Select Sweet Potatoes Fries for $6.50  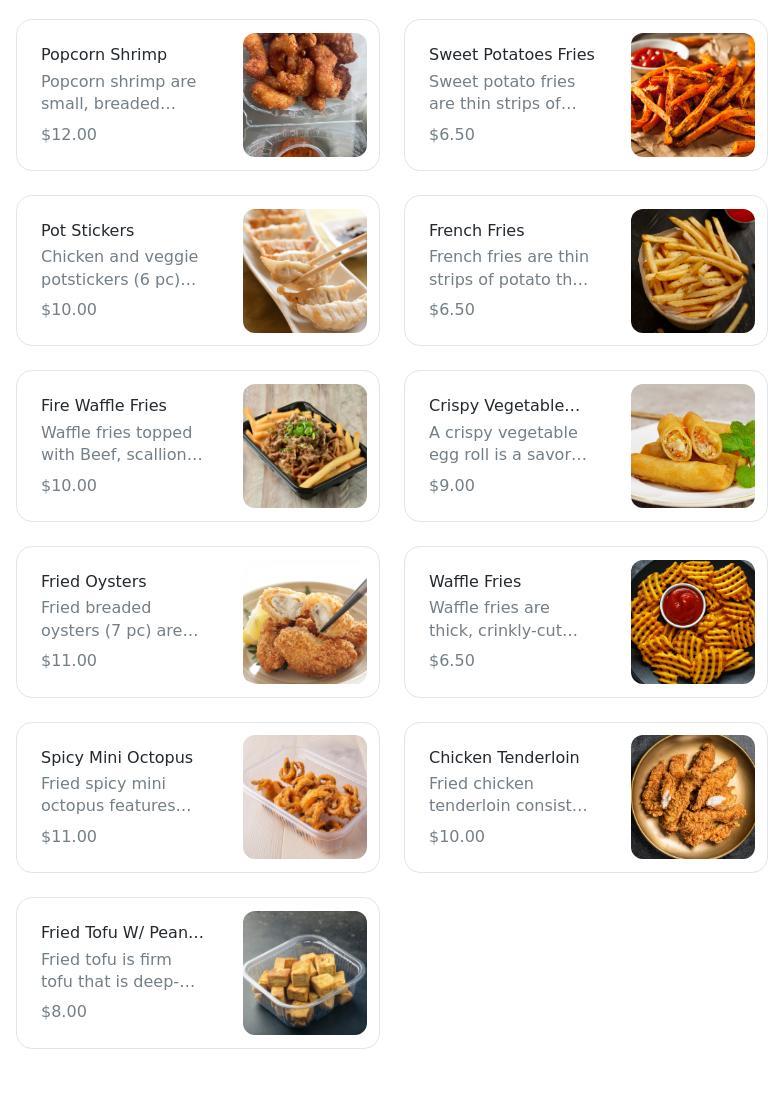pyautogui.click(x=586, y=95)
